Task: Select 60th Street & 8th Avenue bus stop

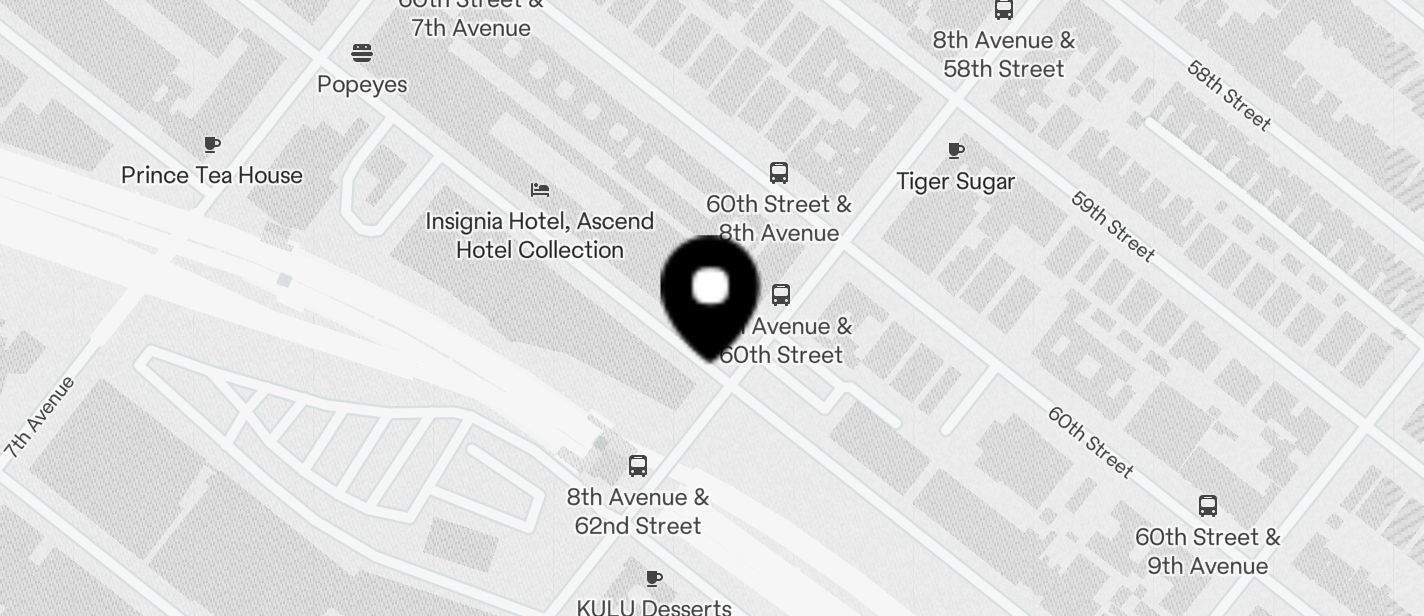Action: point(779,173)
